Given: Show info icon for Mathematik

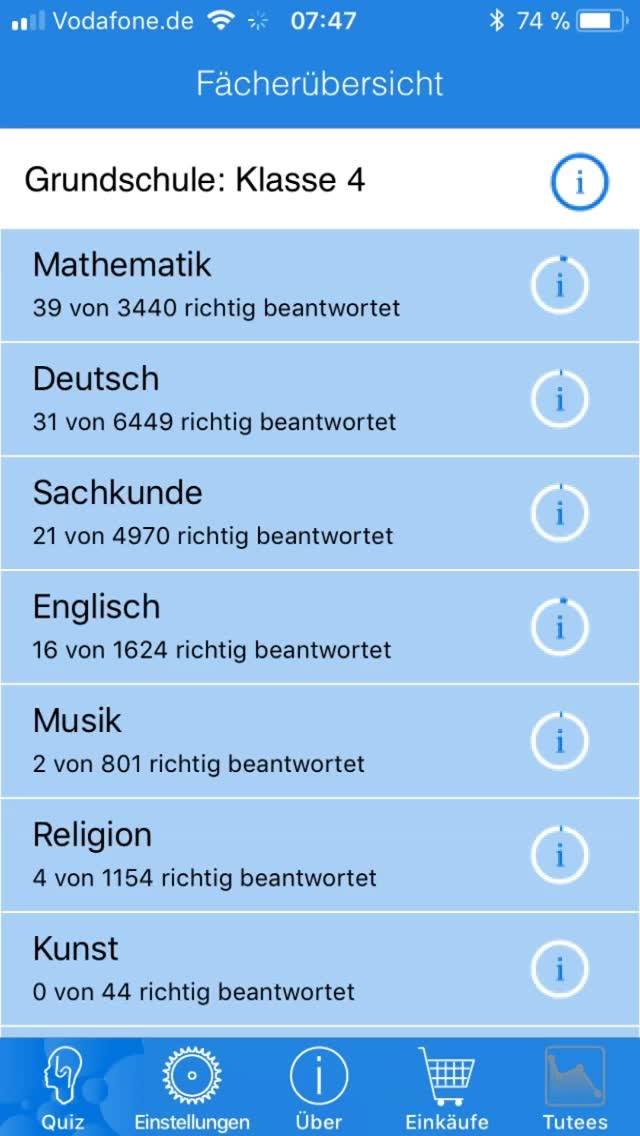Looking at the screenshot, I should pos(559,285).
